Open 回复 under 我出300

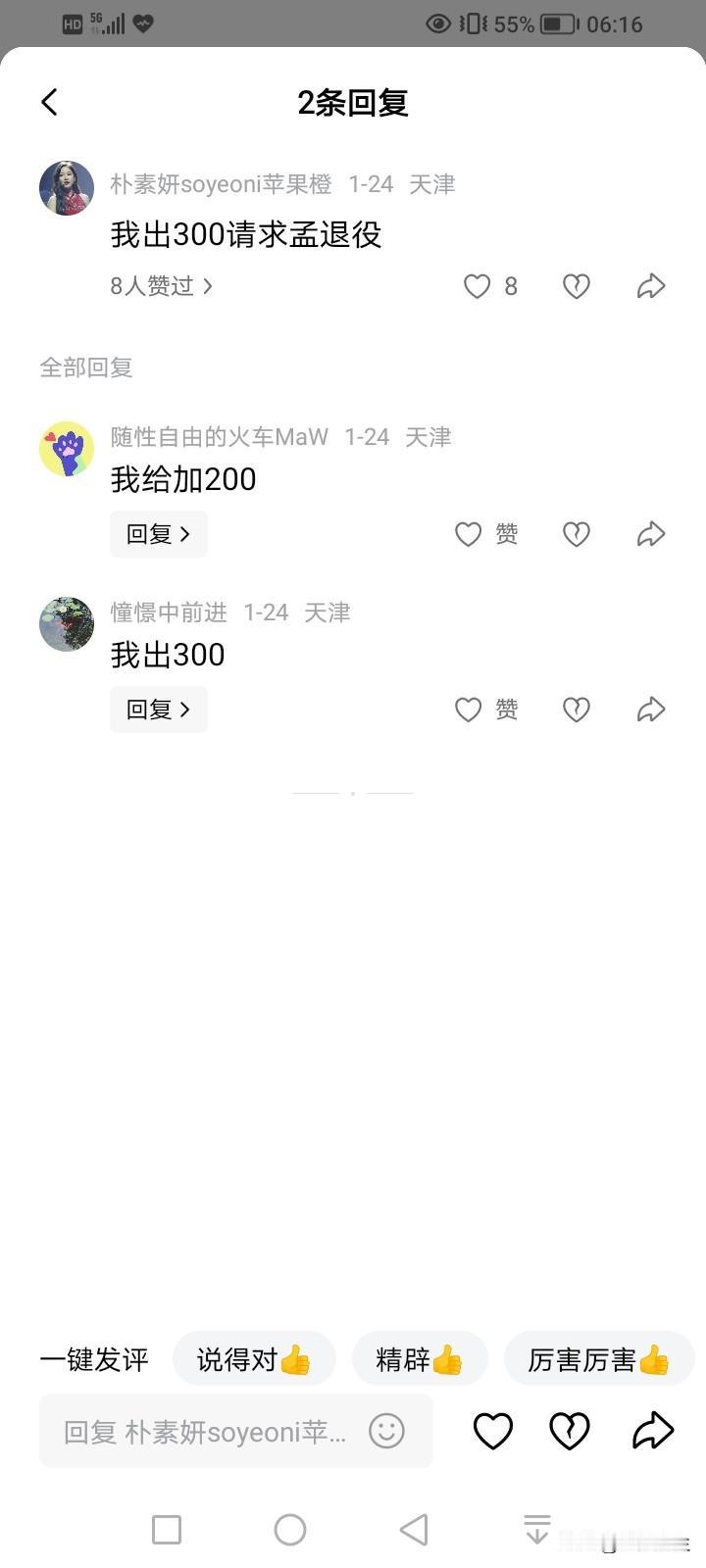tap(159, 710)
